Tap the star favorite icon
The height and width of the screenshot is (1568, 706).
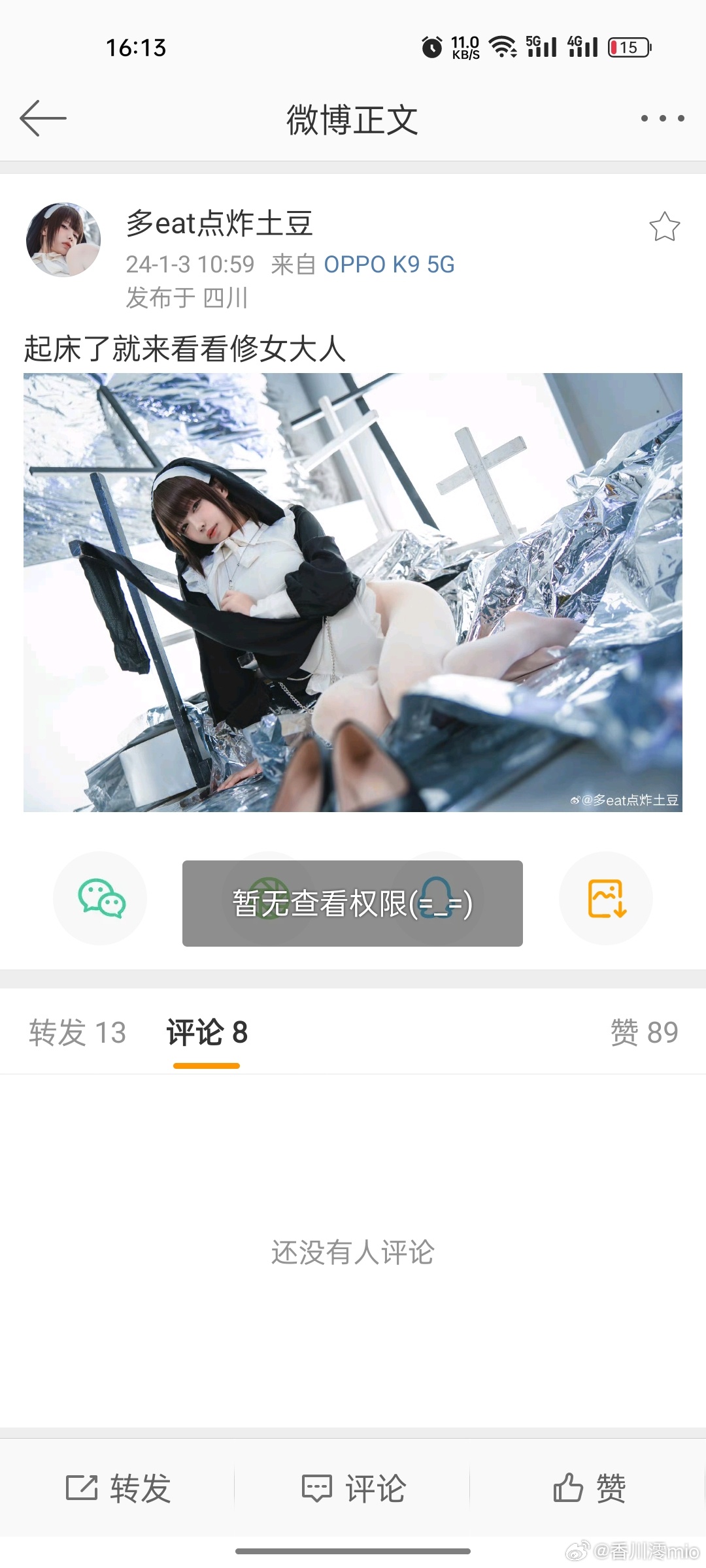point(664,227)
